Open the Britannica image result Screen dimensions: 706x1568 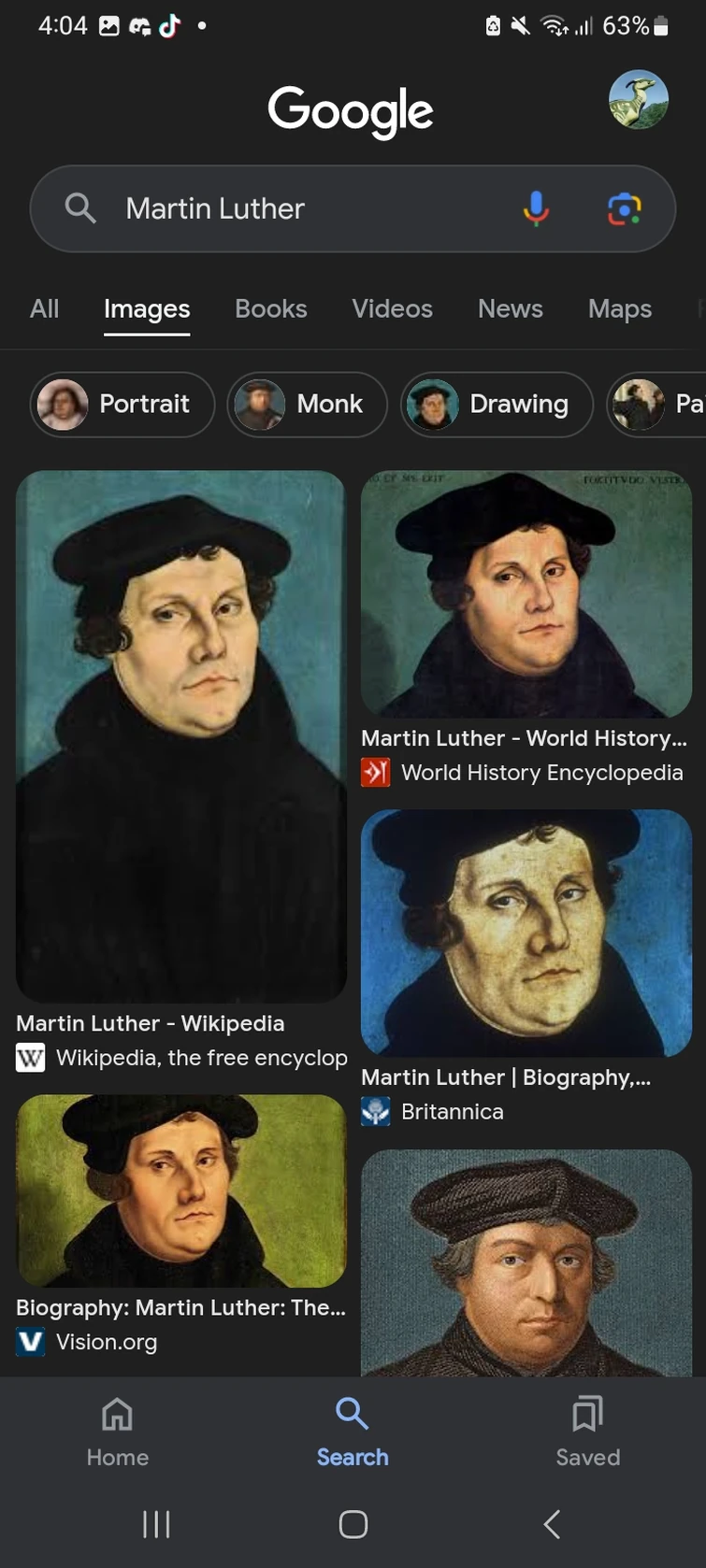[x=526, y=933]
